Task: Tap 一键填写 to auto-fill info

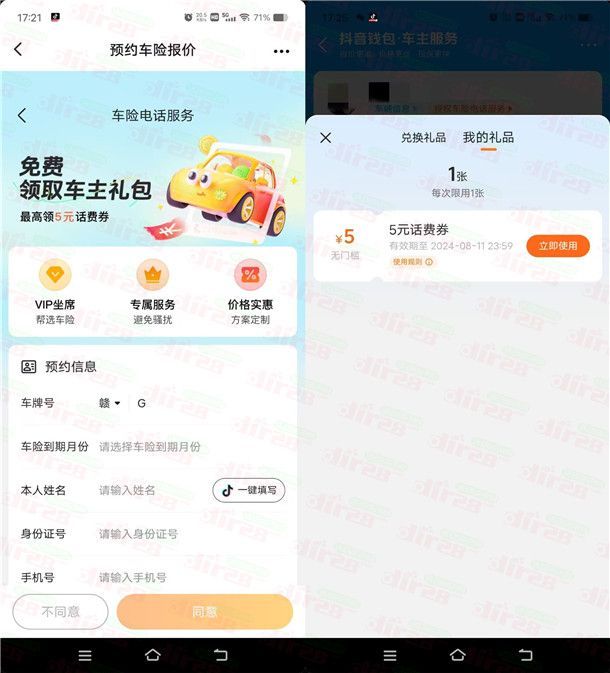Action: click(x=248, y=490)
